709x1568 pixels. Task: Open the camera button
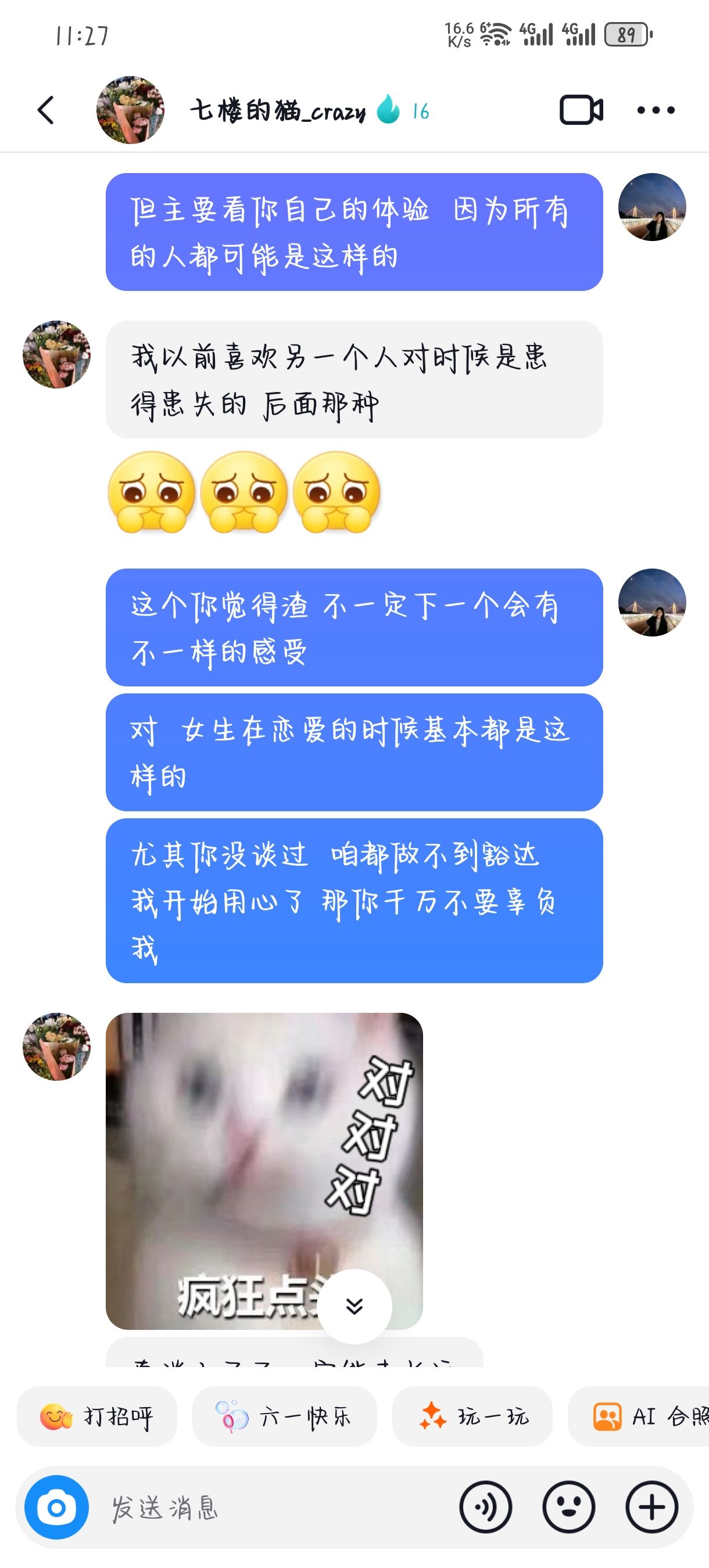click(56, 1508)
